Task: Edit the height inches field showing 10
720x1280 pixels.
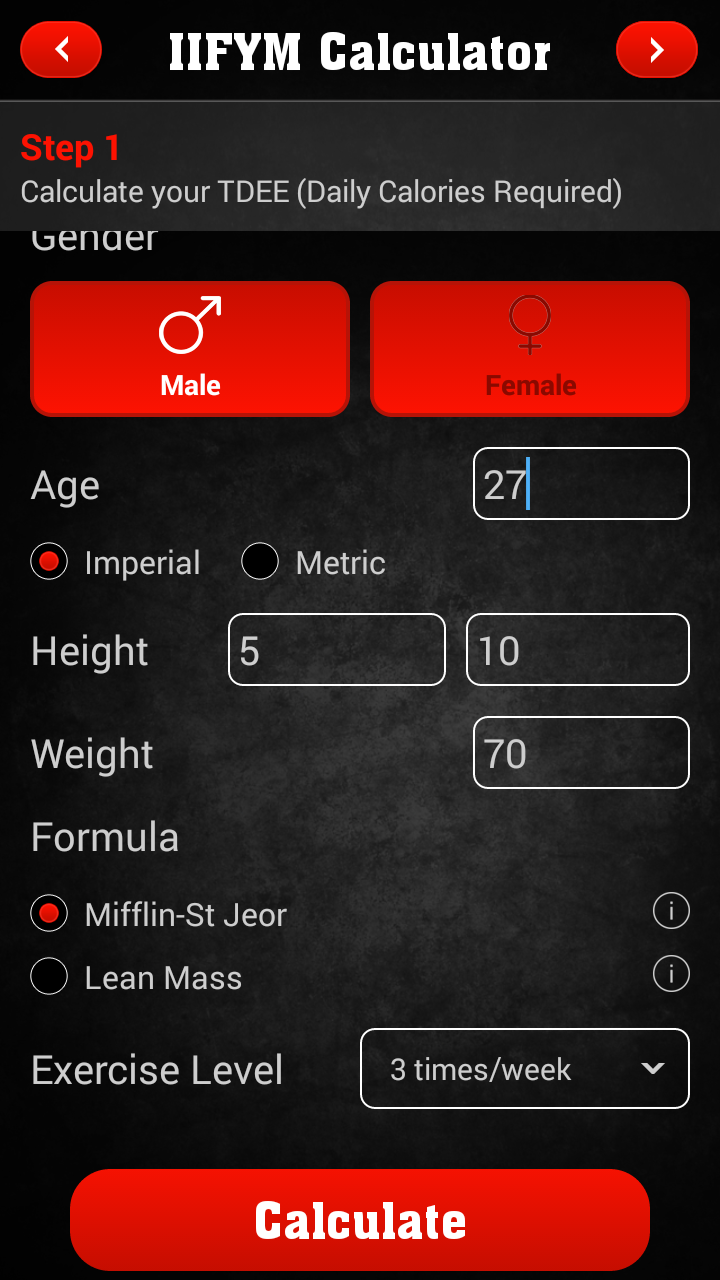Action: tap(577, 650)
